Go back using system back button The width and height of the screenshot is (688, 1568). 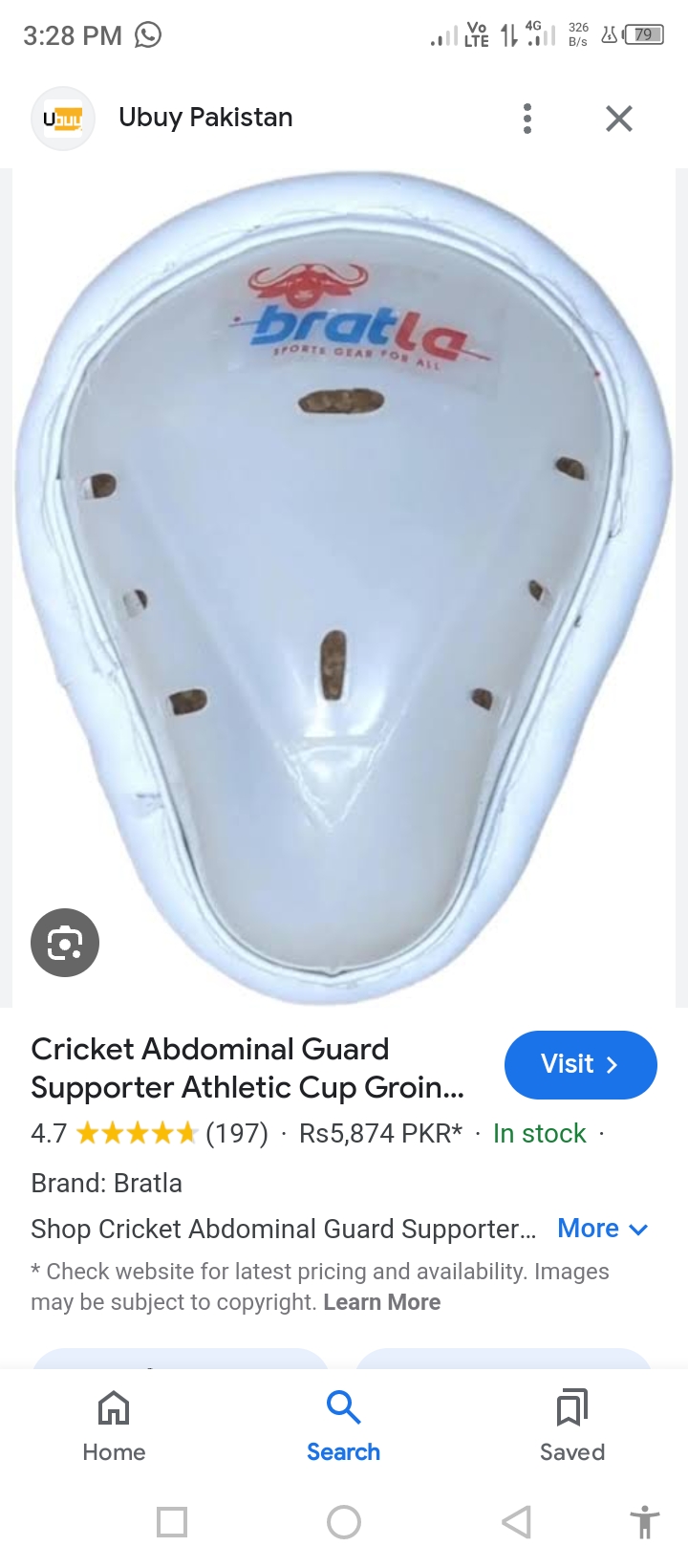point(516,1521)
